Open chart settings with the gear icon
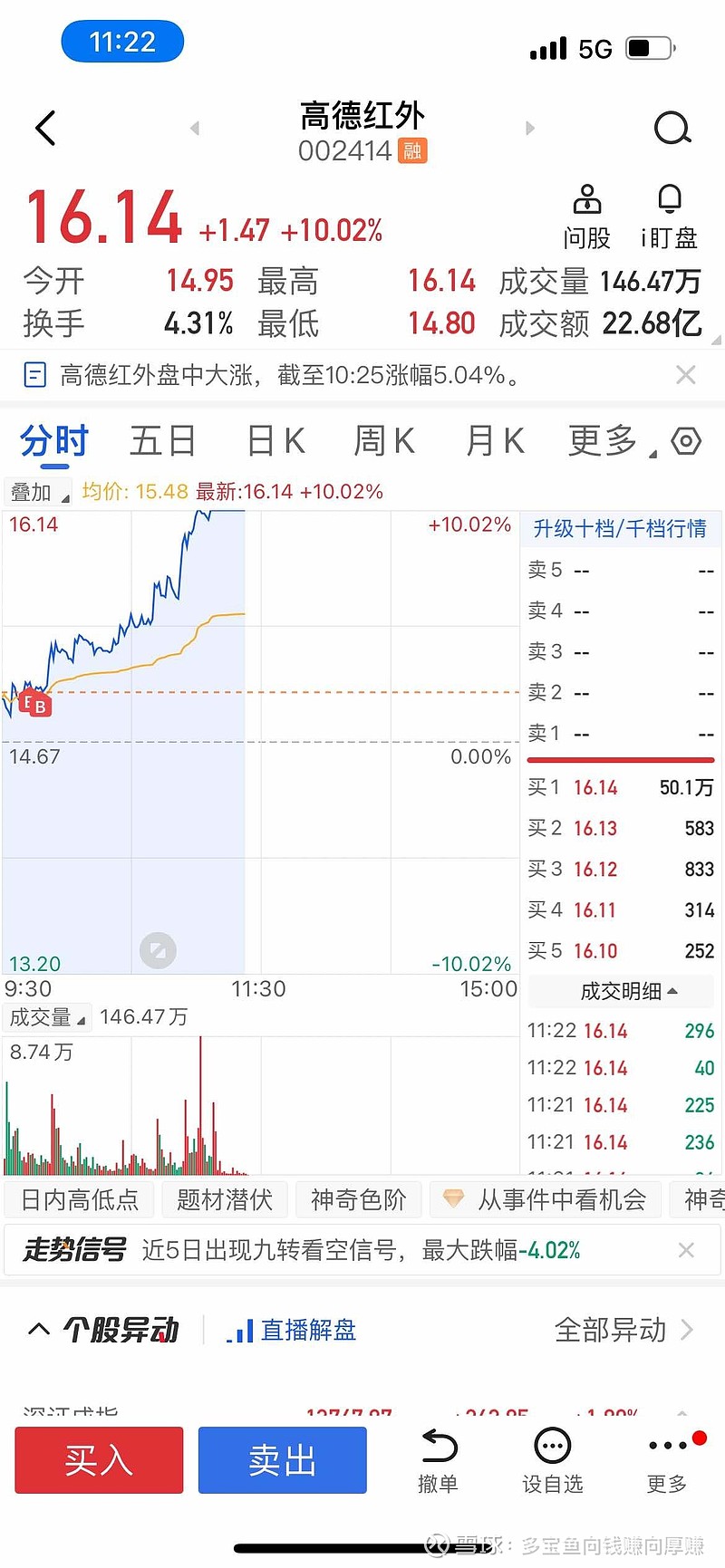Screen dimensions: 725x1568 pyautogui.click(x=686, y=441)
